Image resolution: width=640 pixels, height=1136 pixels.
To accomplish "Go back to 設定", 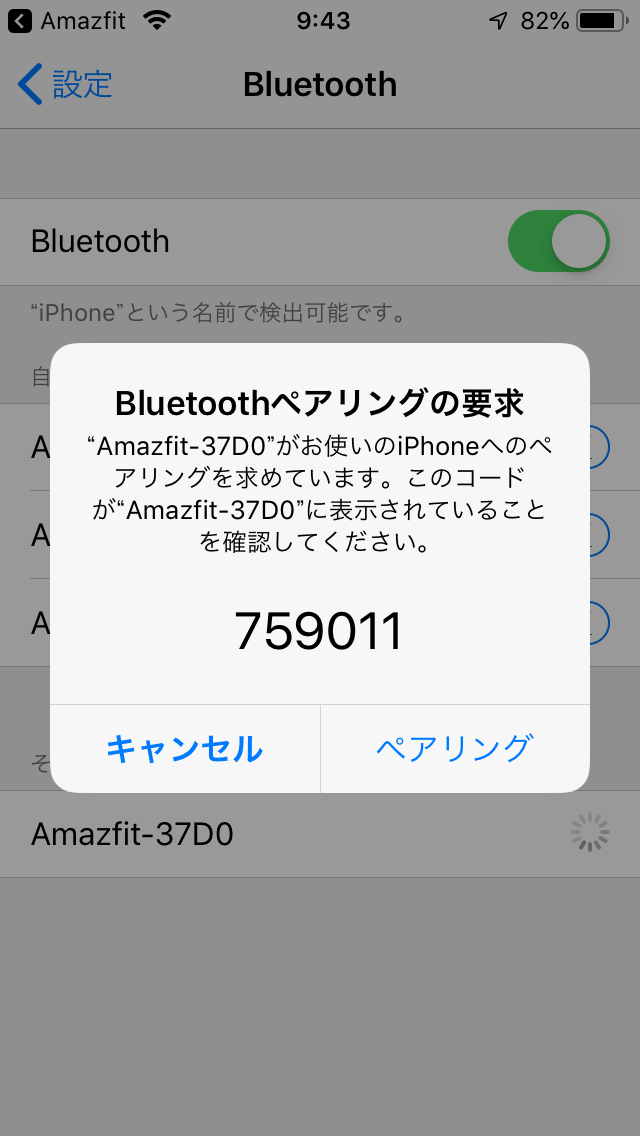I will pos(65,84).
